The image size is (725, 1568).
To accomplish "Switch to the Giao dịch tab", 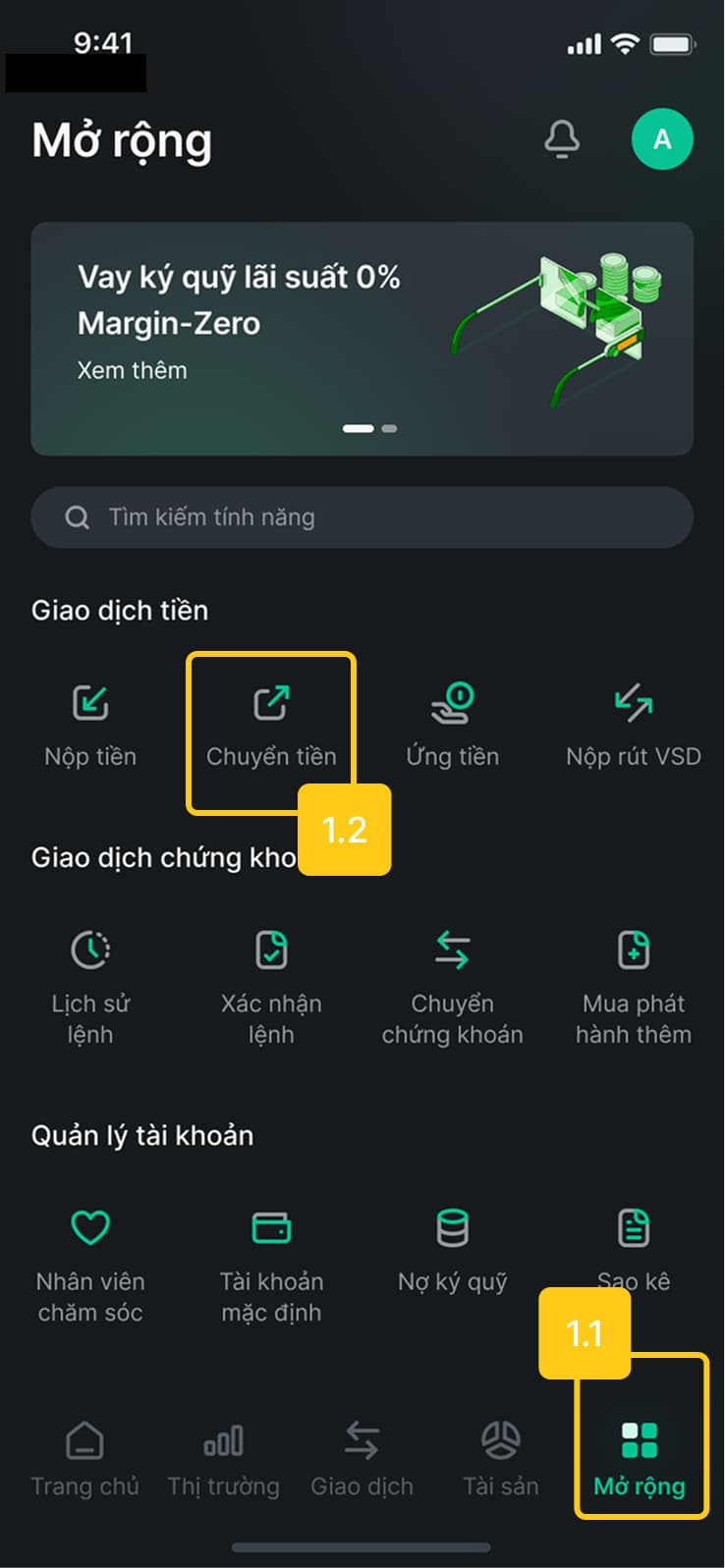I will [362, 1458].
